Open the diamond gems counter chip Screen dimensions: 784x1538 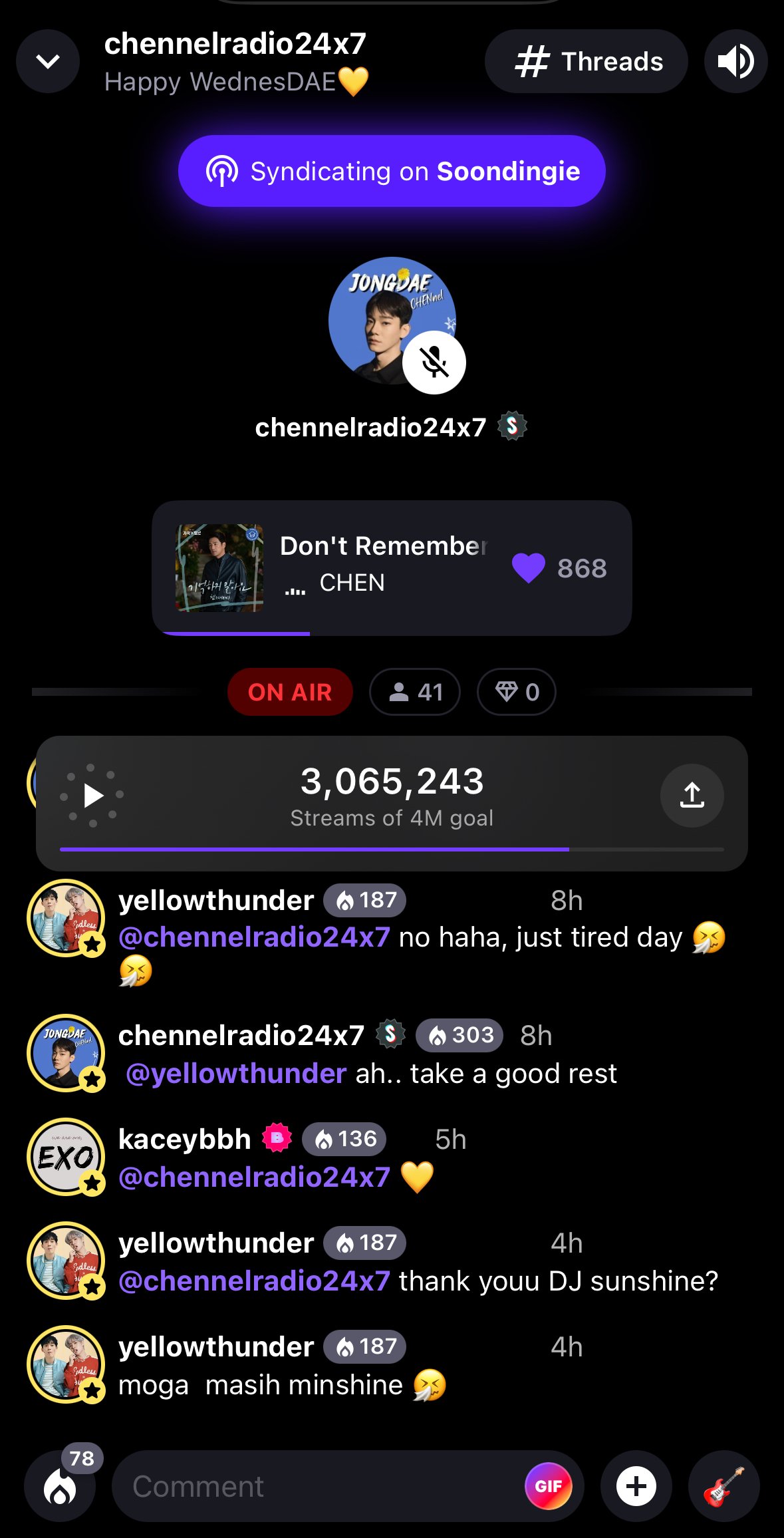point(517,692)
